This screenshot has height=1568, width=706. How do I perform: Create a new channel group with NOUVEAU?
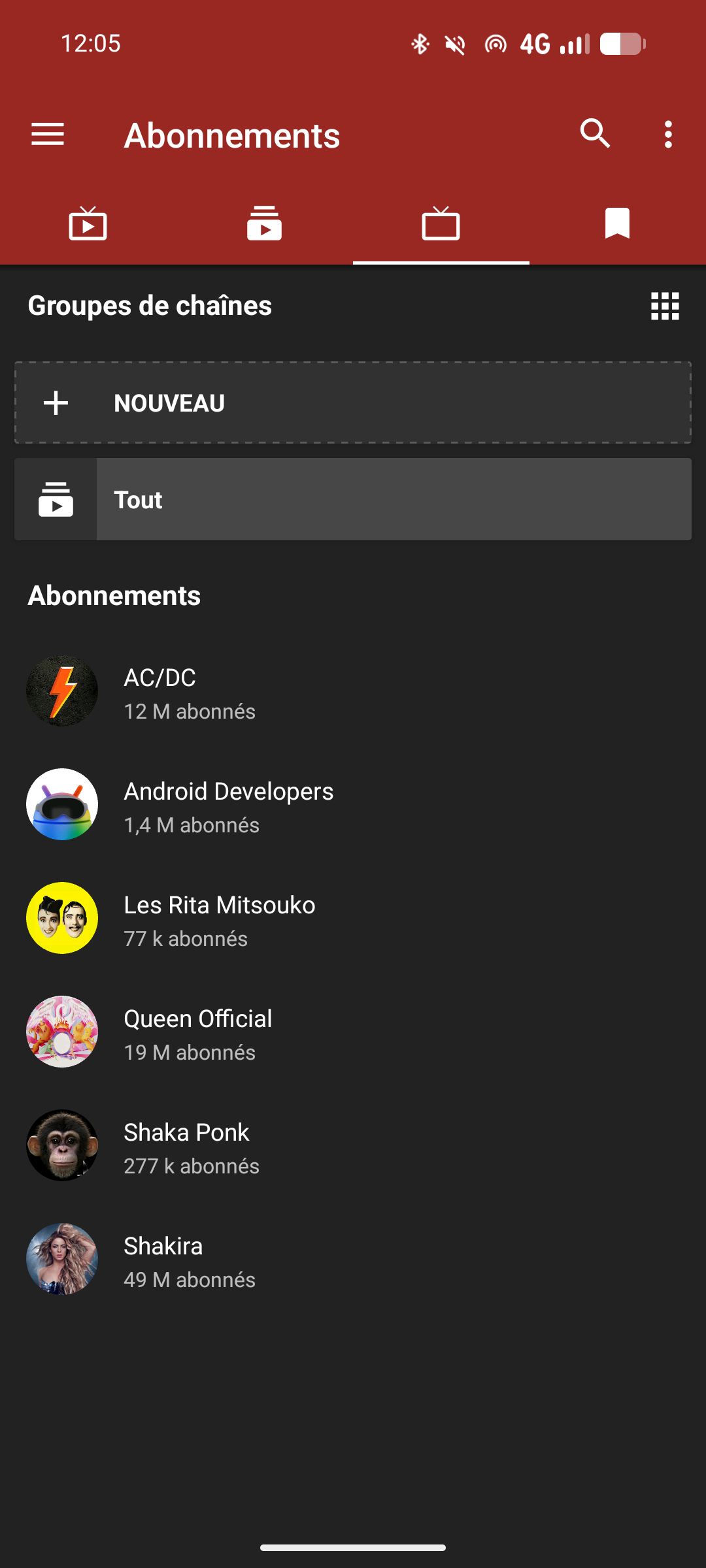[353, 403]
